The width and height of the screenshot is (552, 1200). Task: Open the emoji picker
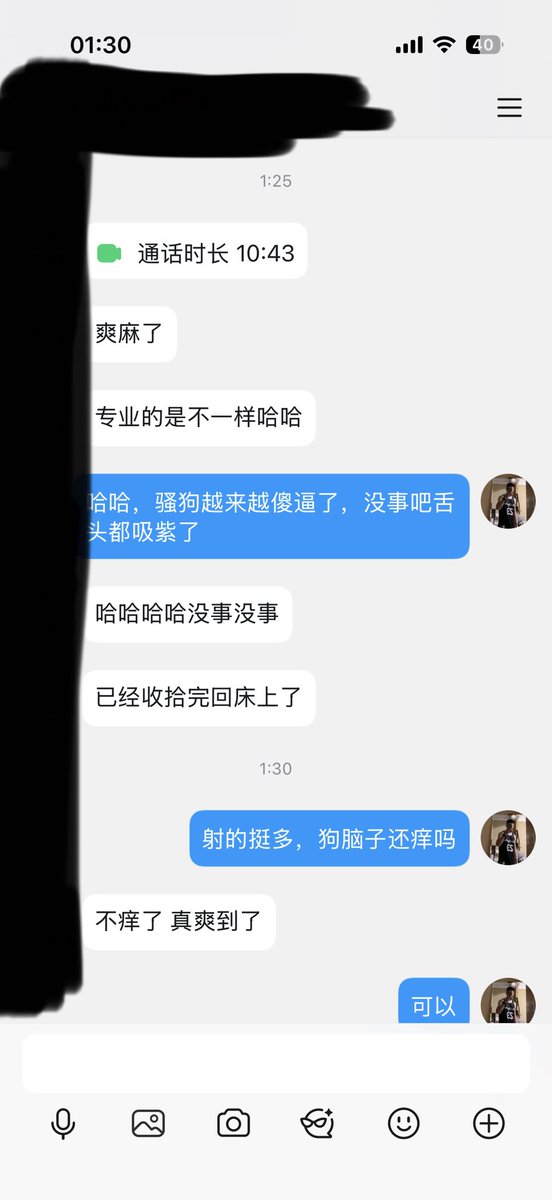[x=403, y=1124]
